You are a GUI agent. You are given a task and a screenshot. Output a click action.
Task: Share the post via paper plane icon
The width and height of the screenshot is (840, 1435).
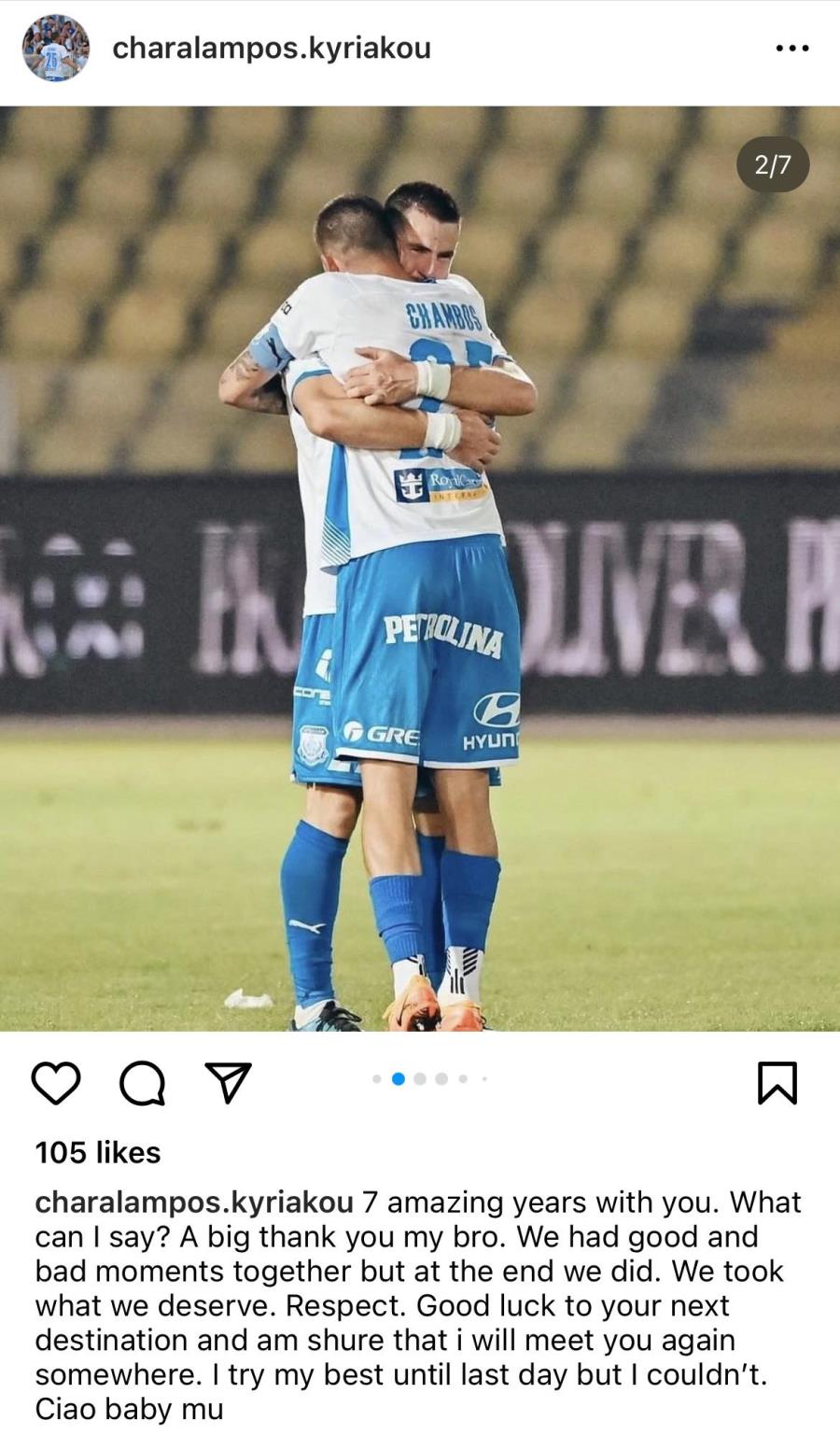(x=228, y=1082)
